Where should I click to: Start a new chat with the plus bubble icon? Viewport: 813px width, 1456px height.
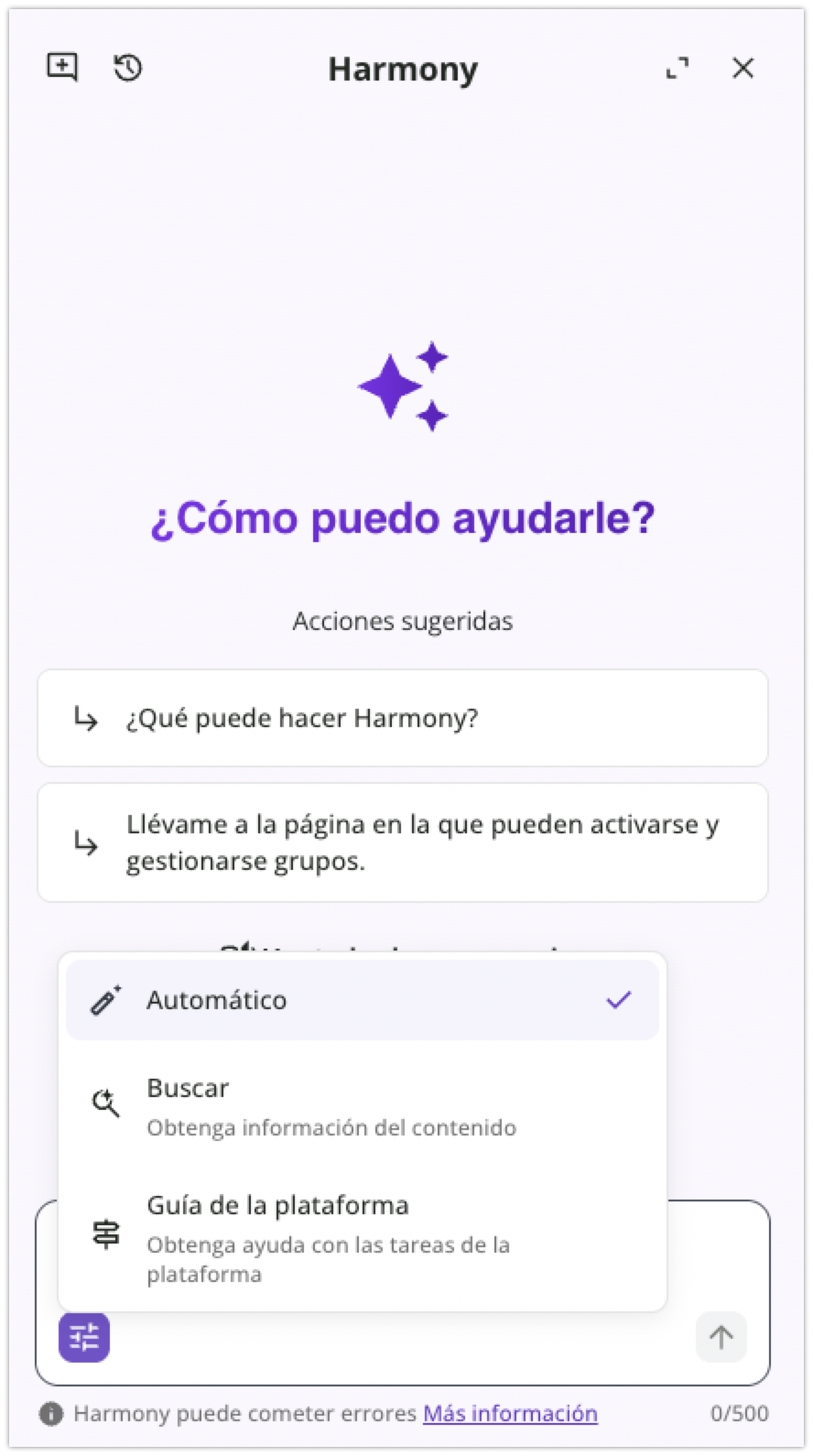click(x=62, y=67)
